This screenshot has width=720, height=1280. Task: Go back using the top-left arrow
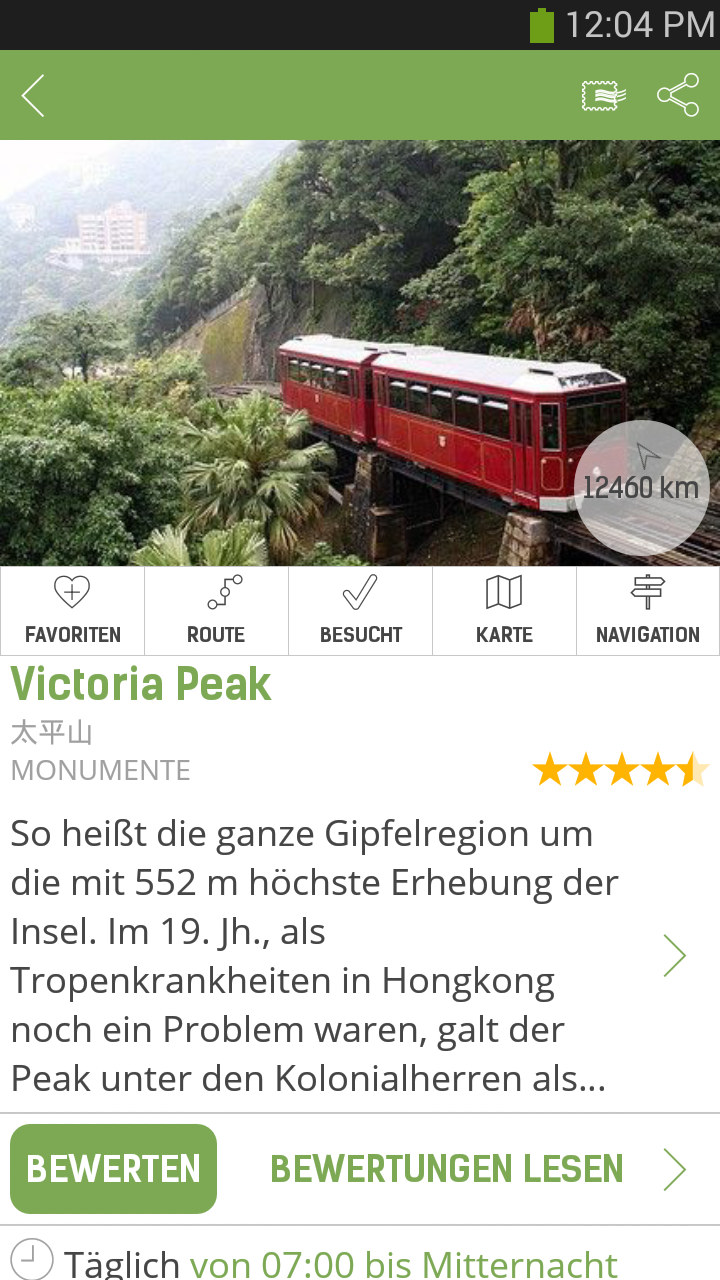tap(33, 96)
